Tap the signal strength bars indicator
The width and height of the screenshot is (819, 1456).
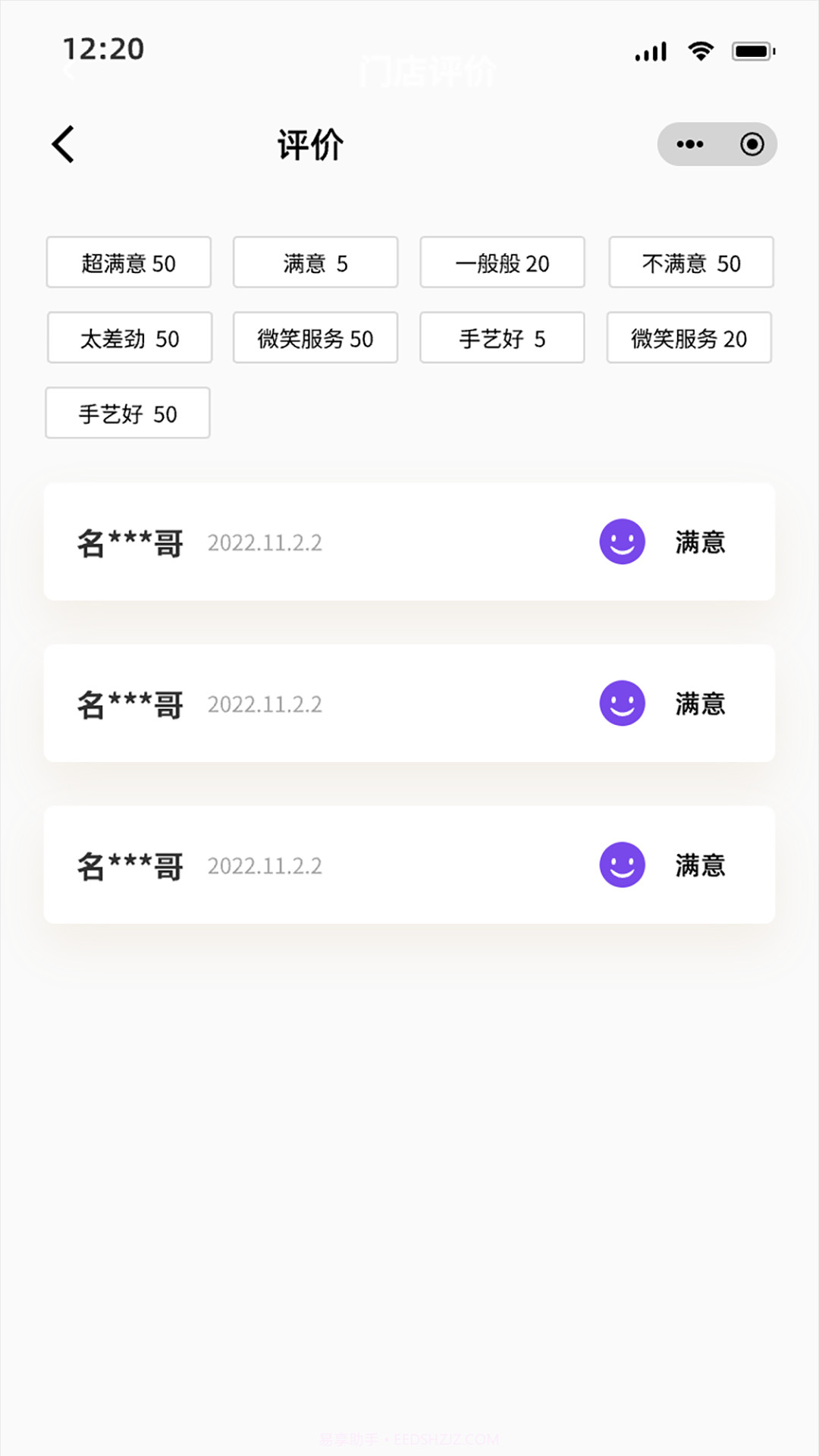click(x=649, y=50)
